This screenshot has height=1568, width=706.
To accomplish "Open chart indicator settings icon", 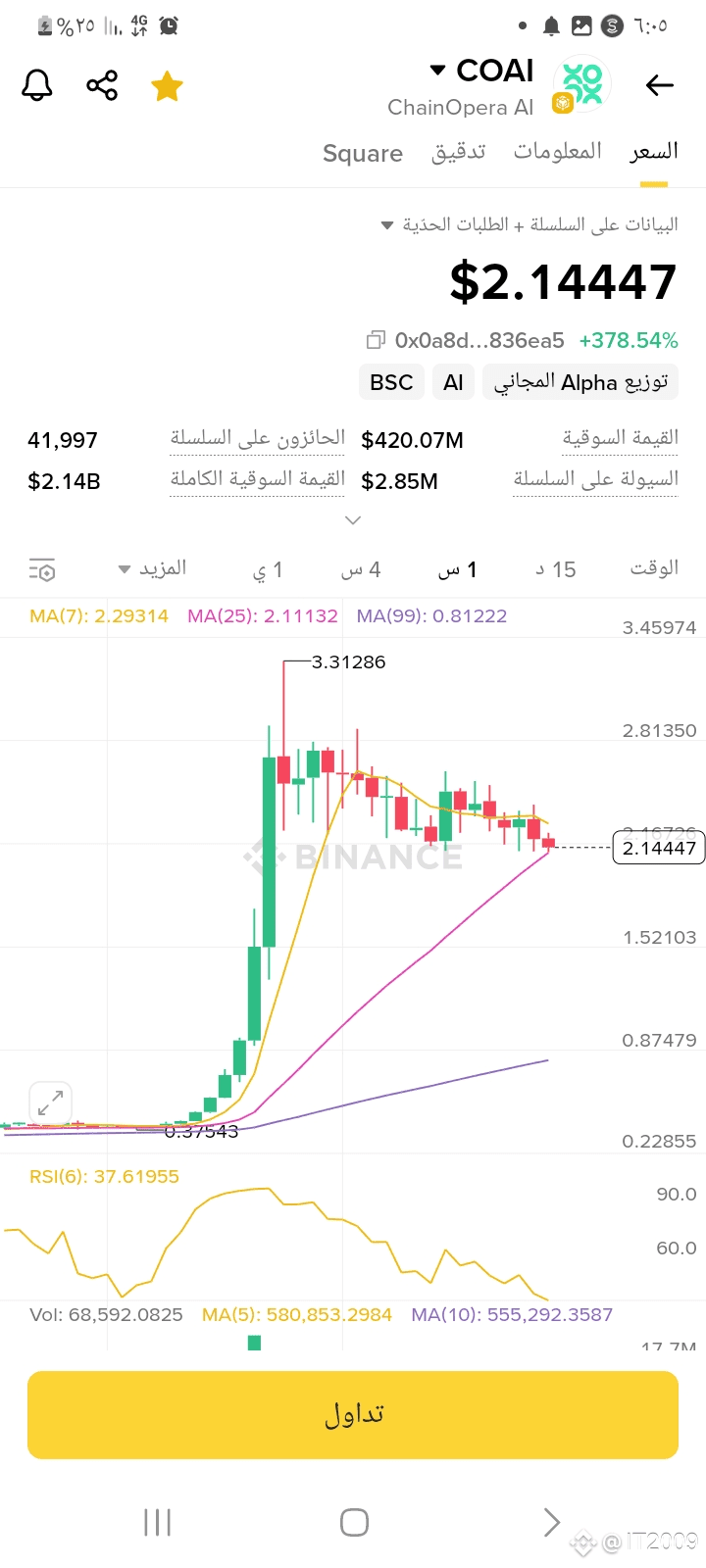I will point(42,569).
